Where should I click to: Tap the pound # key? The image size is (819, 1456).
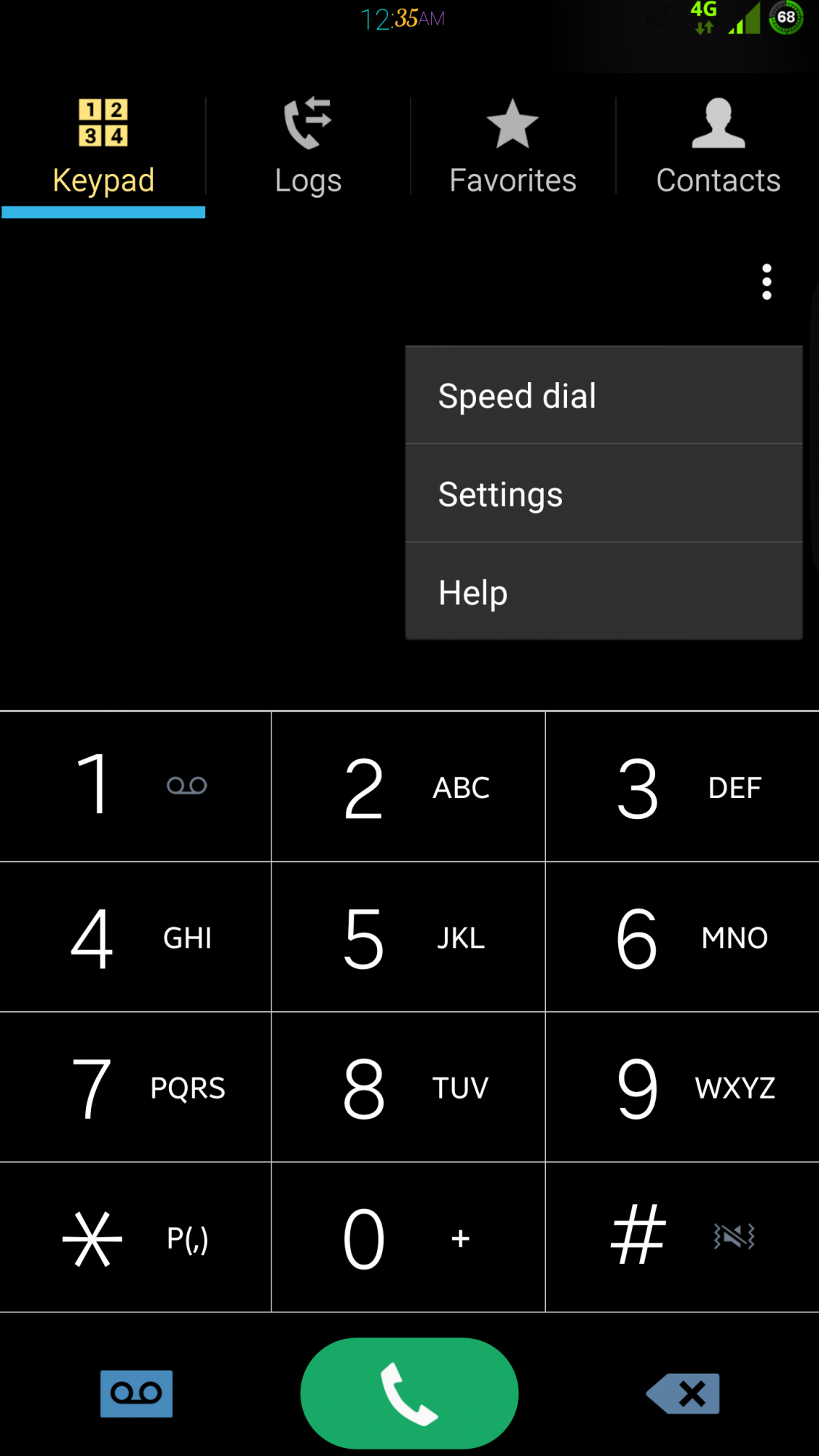pos(682,1238)
